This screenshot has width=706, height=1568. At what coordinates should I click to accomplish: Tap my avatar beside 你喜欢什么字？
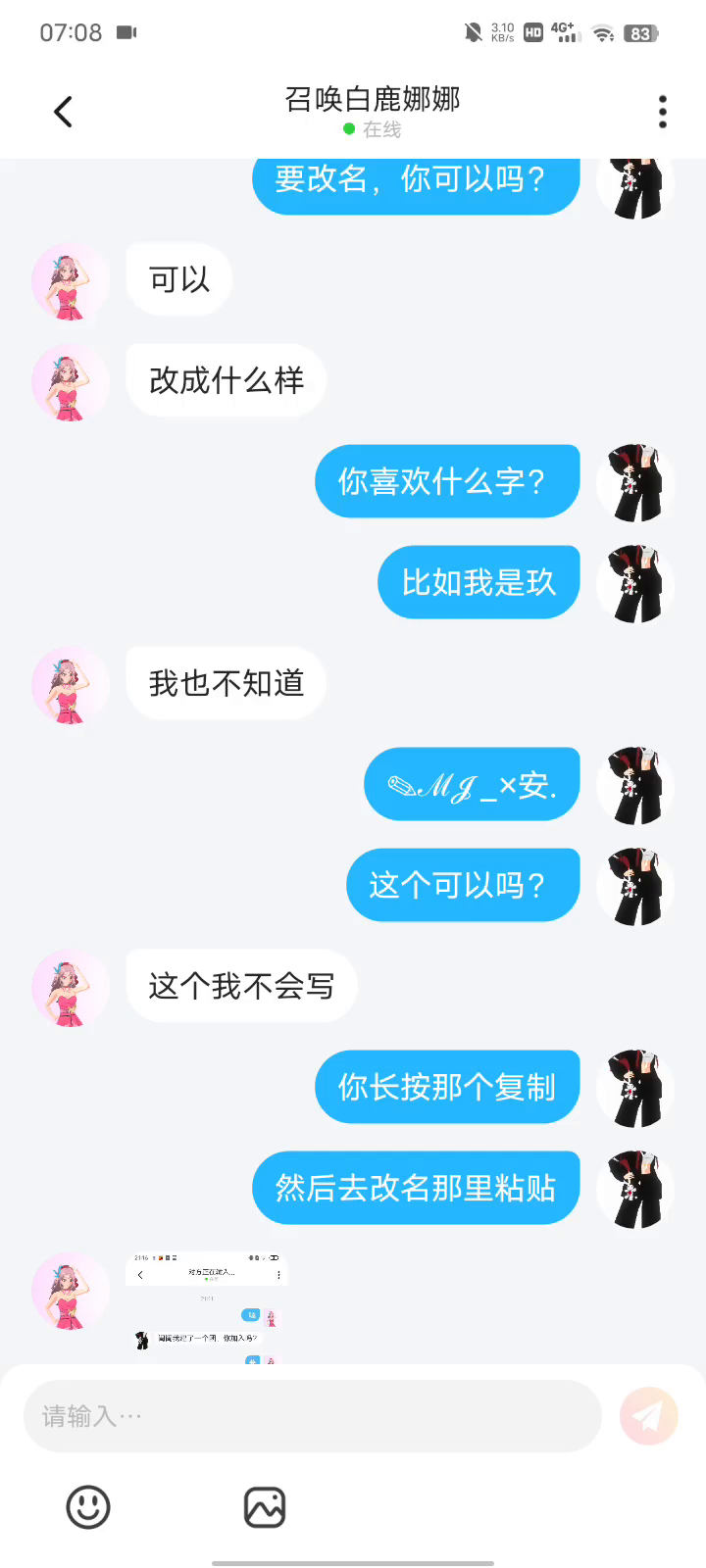pyautogui.click(x=635, y=483)
